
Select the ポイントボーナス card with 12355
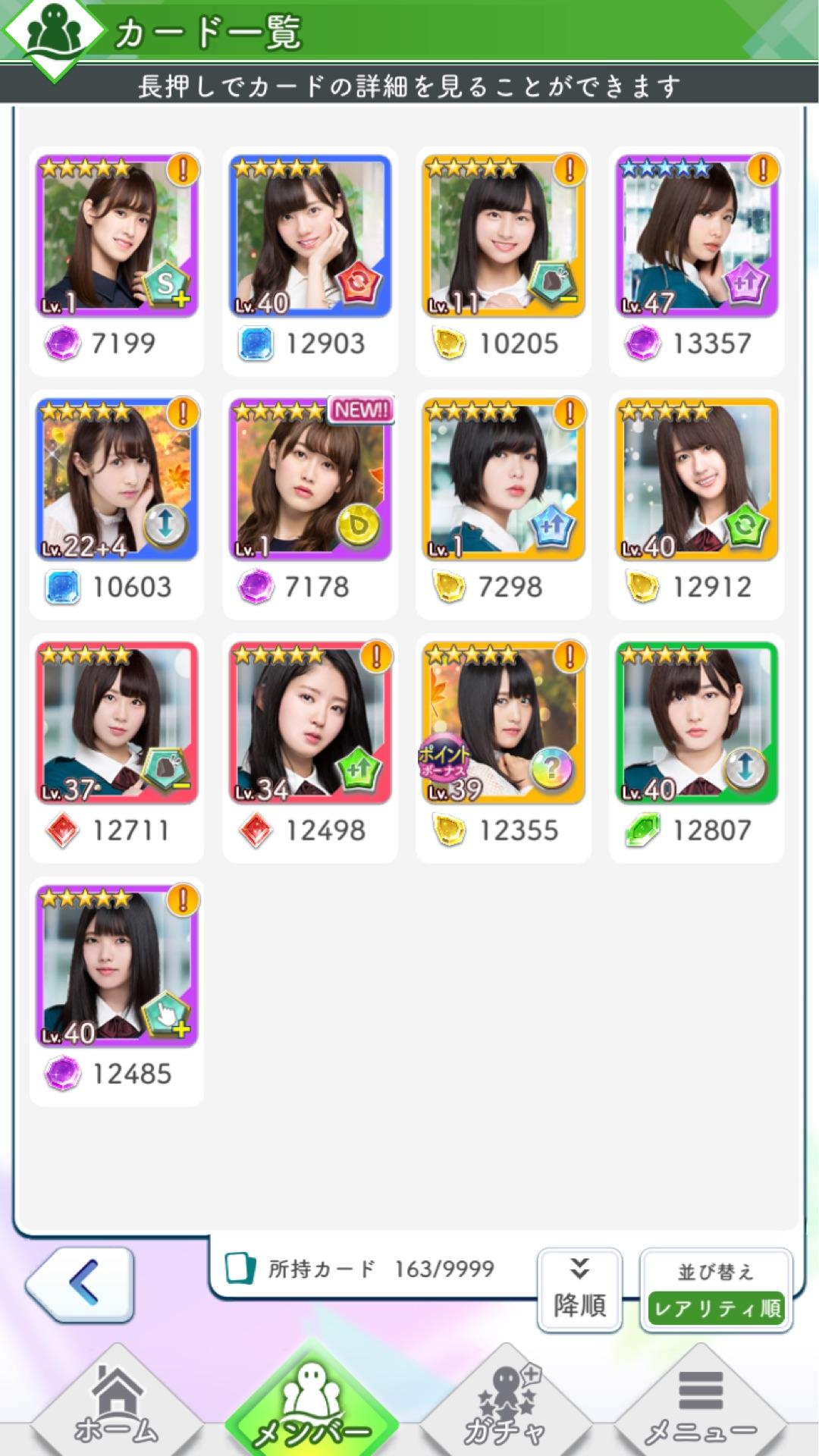(x=504, y=723)
